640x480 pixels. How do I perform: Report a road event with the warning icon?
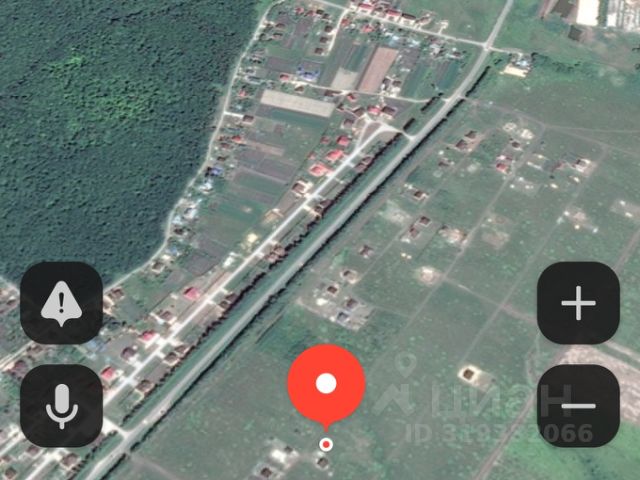pos(61,303)
